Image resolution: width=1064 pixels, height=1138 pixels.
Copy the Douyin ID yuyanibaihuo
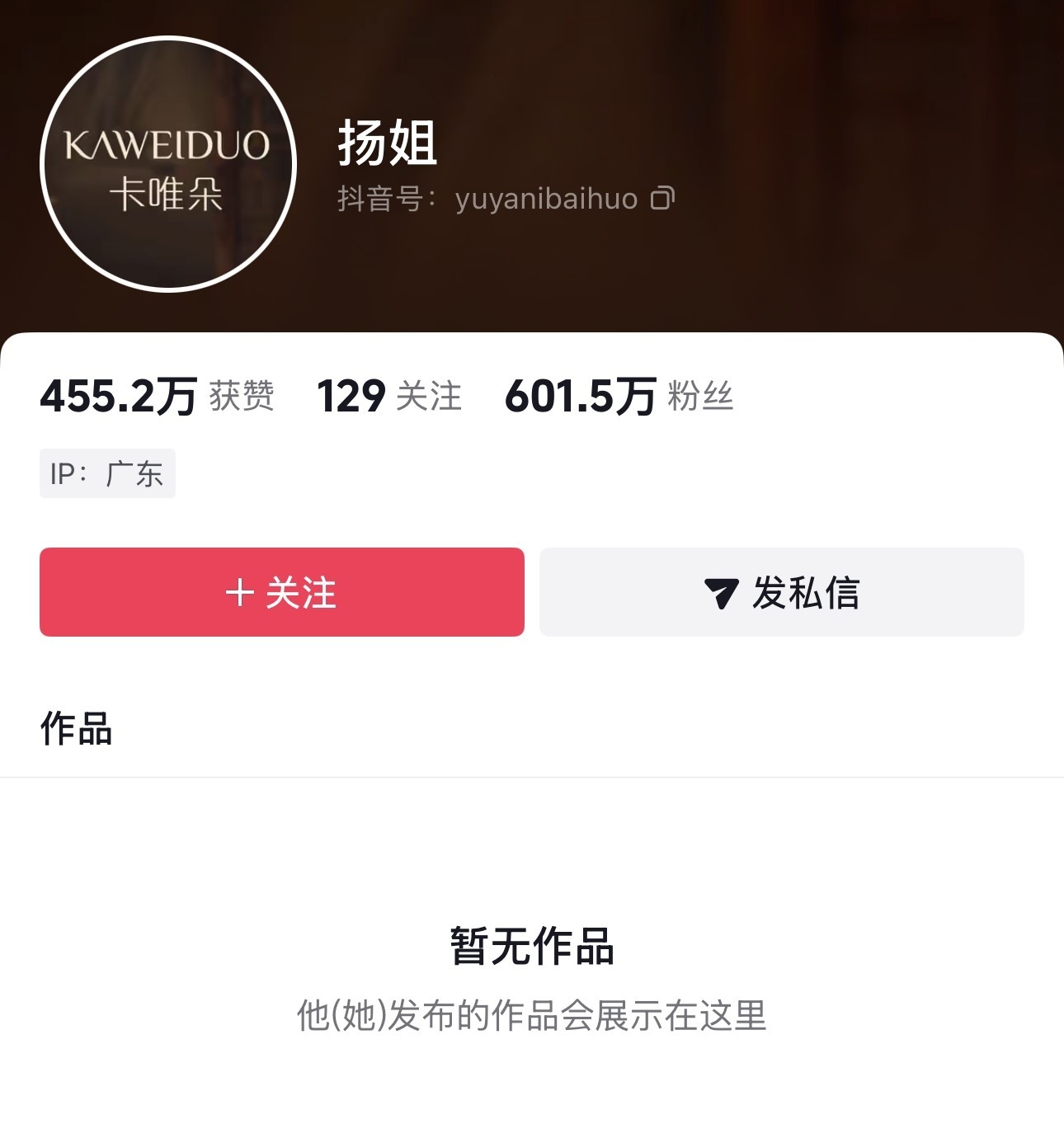[x=662, y=199]
